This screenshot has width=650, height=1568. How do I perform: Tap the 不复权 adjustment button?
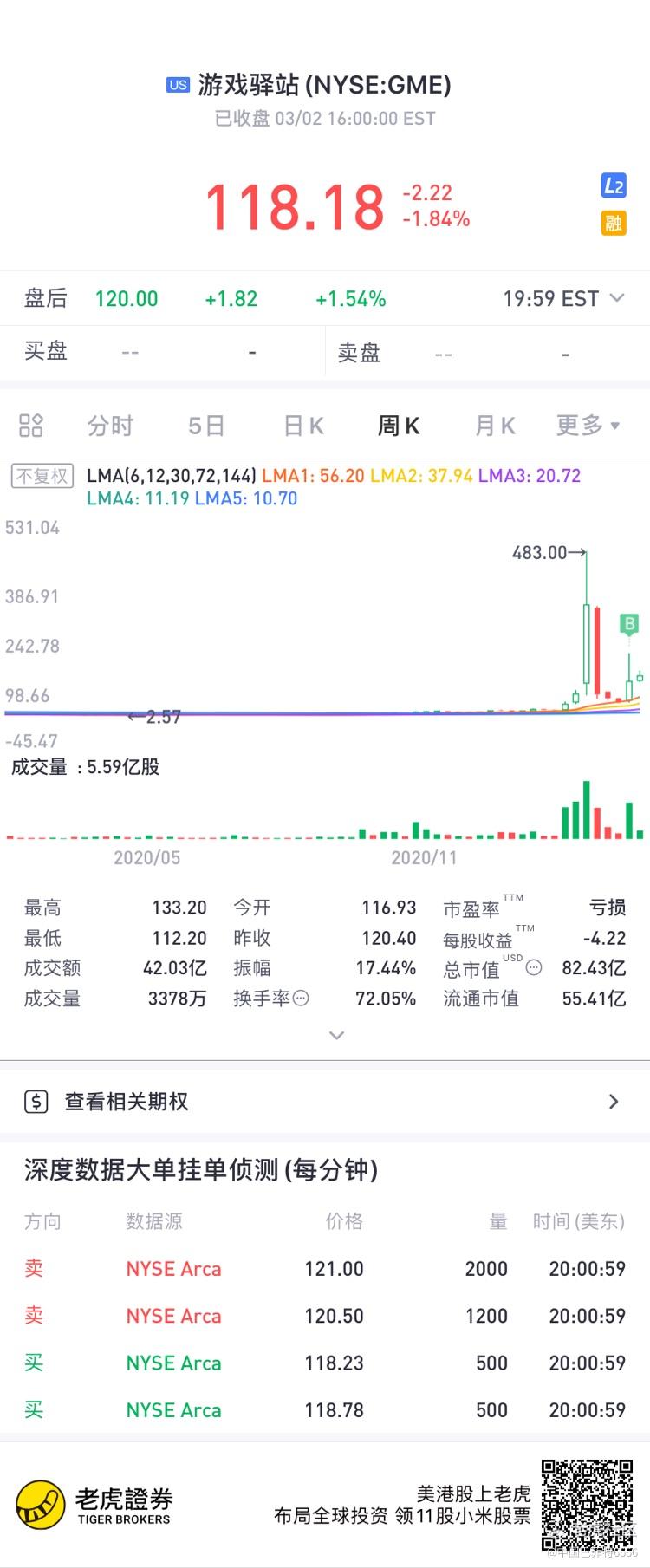coord(42,476)
